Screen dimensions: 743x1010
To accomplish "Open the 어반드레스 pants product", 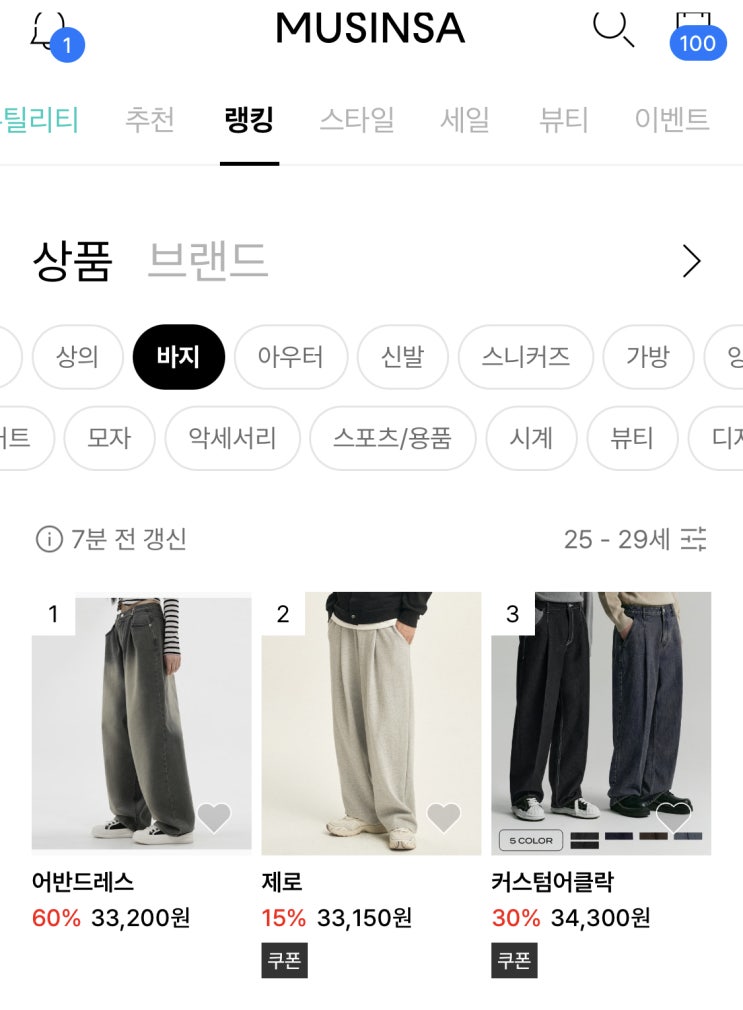I will click(141, 722).
